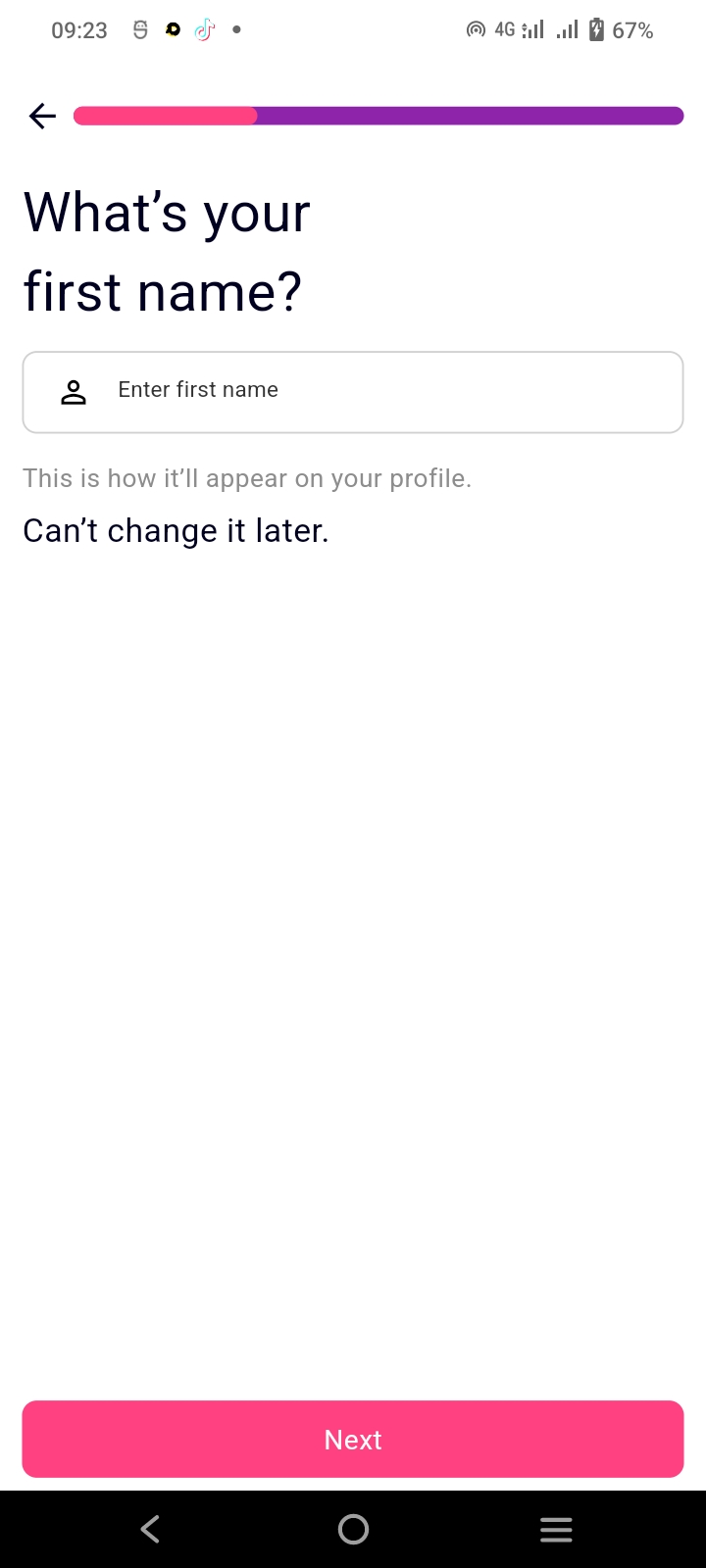Screen dimensions: 706x1568
Task: Tap the Android system icon in the status bar
Action: [140, 29]
